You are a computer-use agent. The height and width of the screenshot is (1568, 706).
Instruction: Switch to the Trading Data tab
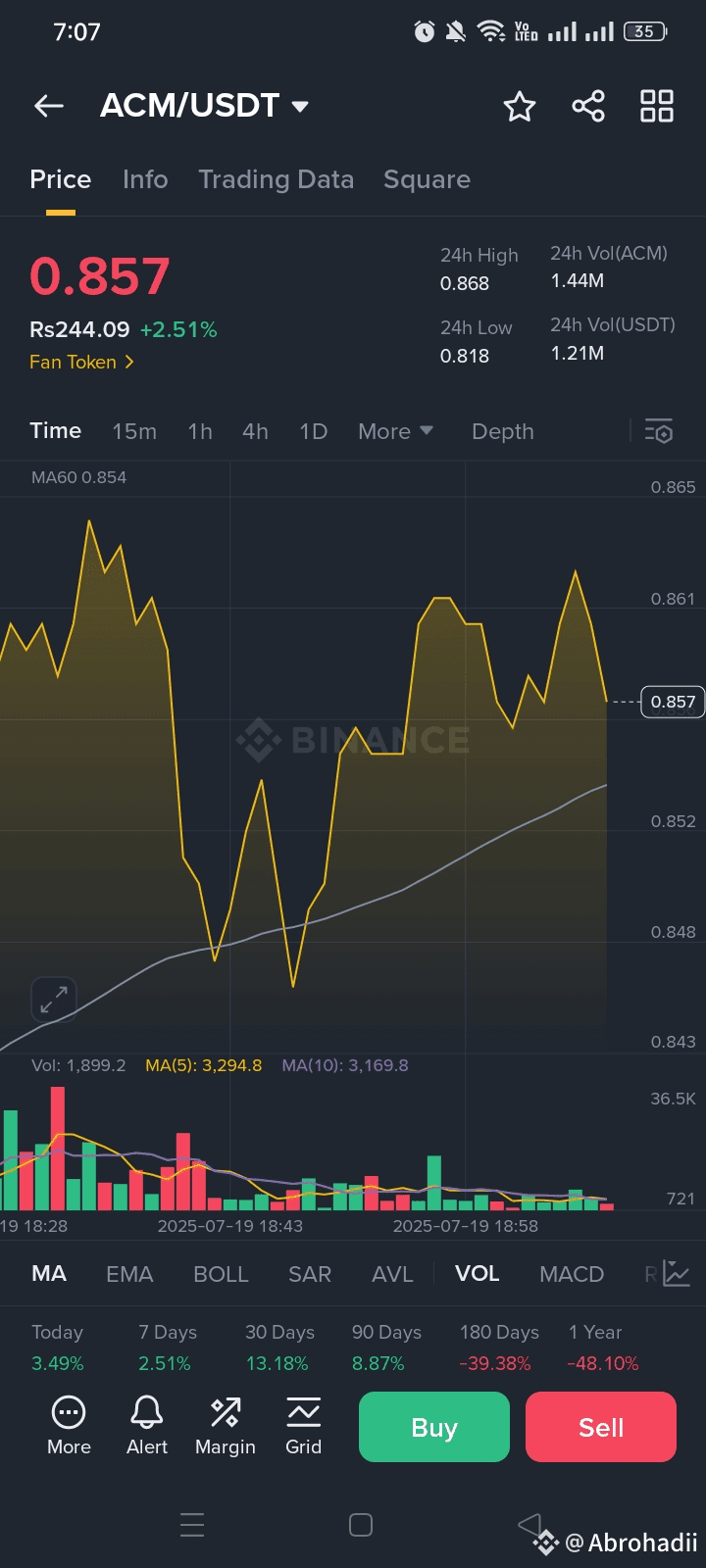276,179
